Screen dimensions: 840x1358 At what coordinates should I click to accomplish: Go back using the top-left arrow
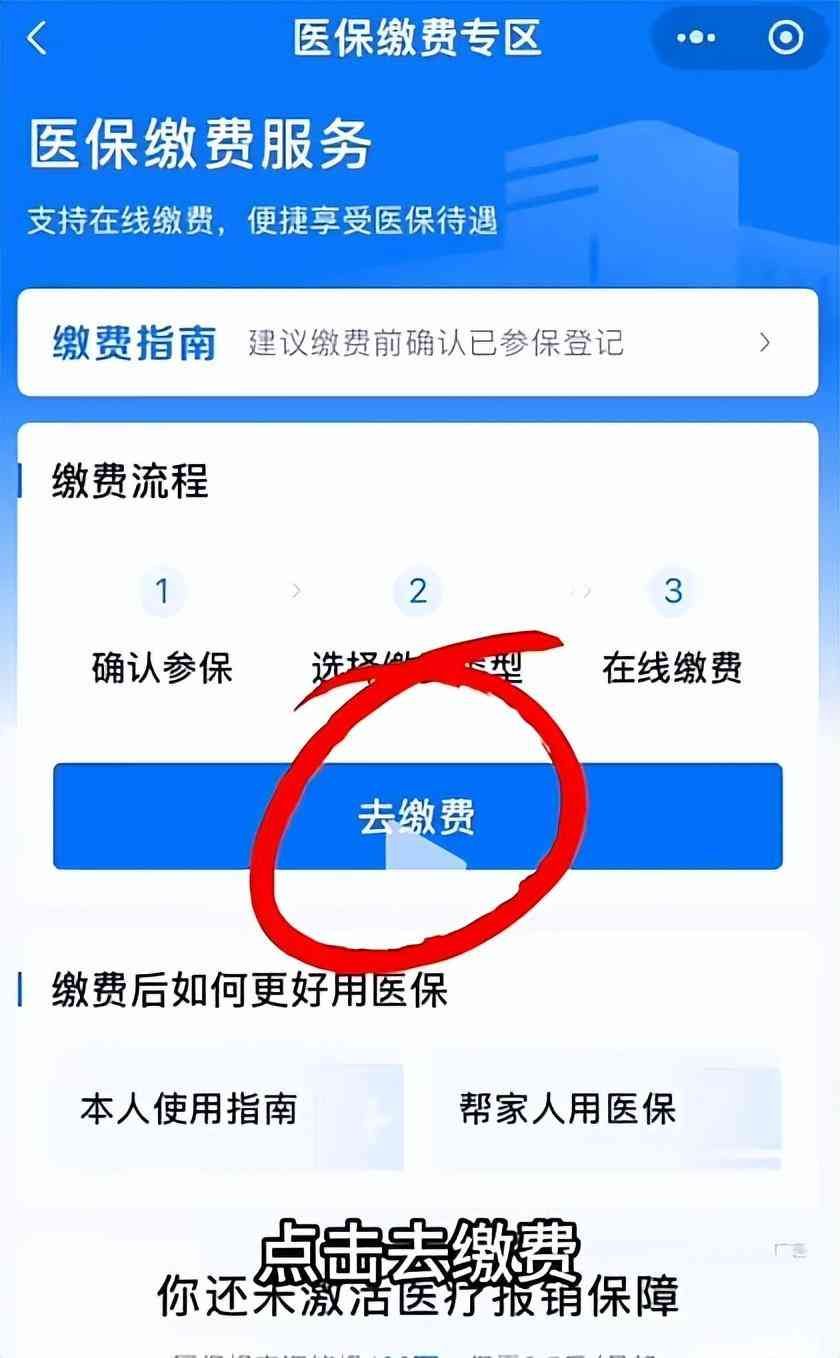pos(37,39)
